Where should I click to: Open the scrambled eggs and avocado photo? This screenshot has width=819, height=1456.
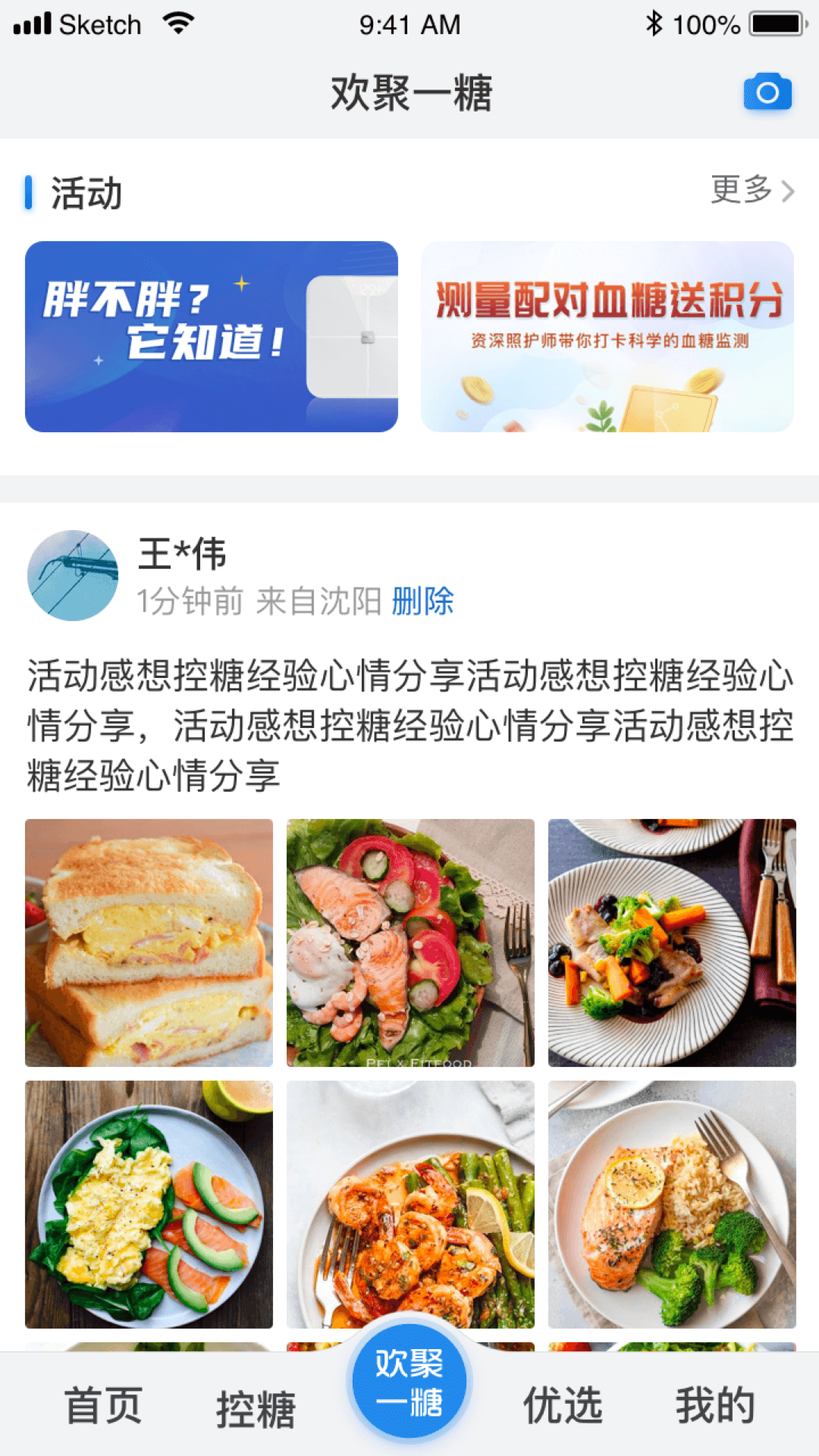pos(149,1204)
